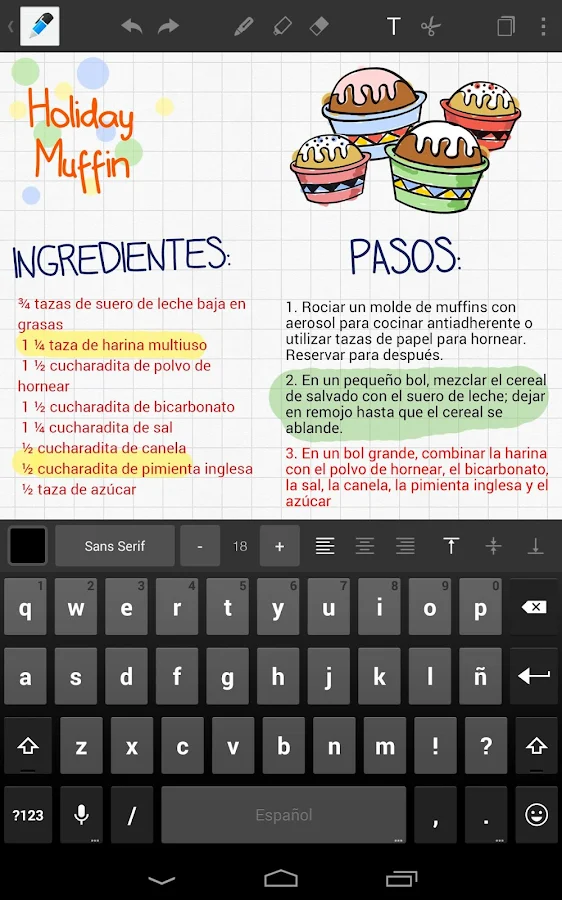
Task: Activate the text tool
Action: 393,26
